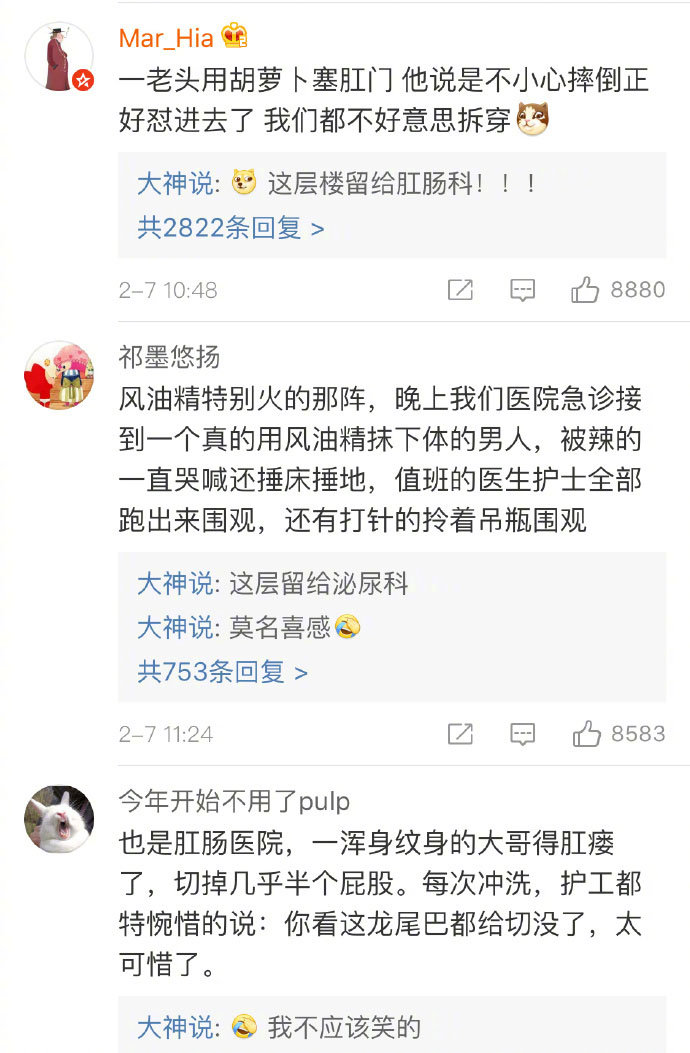
Task: Open 今年开始不用了pulp's profile avatar
Action: tap(58, 818)
